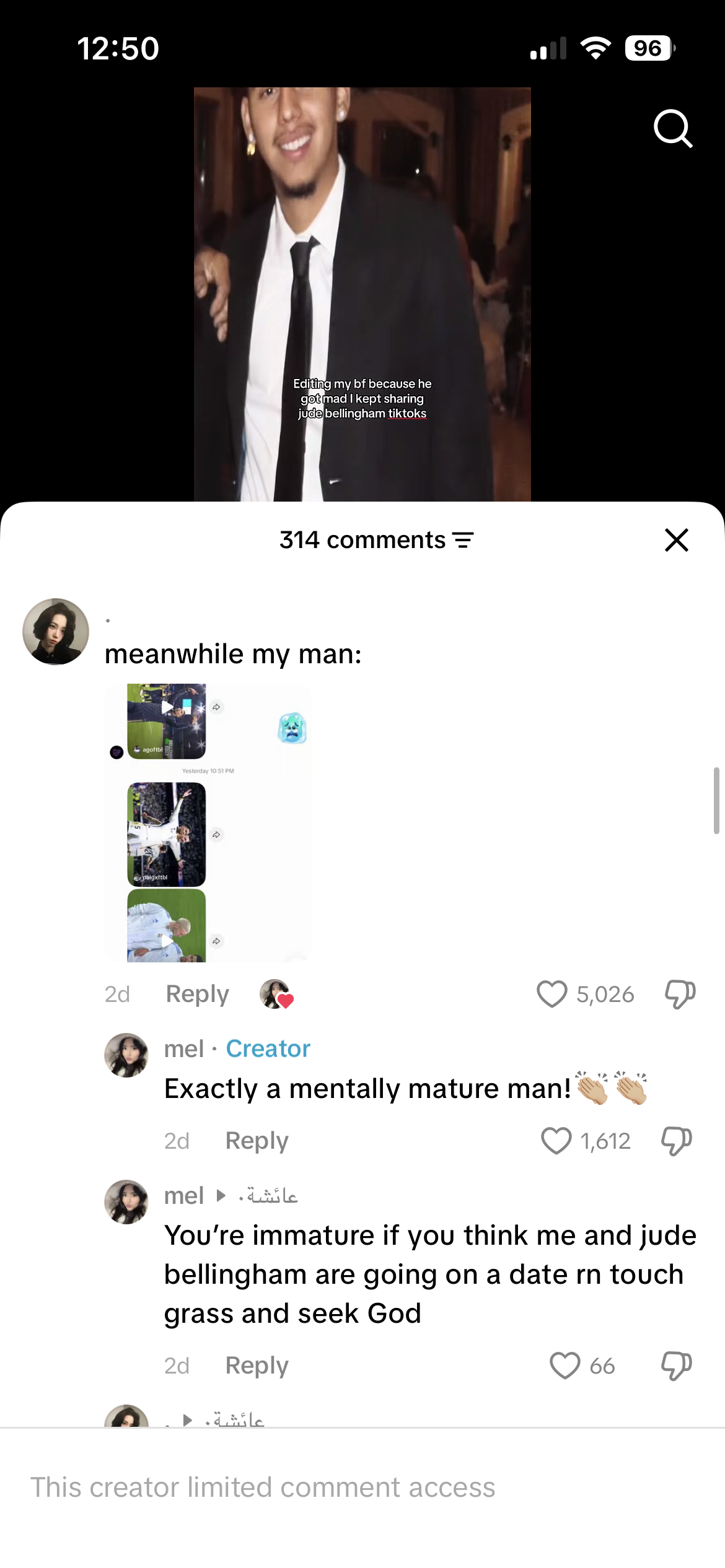725x1568 pixels.
Task: Open the image attached to the top comment
Action: (208, 822)
